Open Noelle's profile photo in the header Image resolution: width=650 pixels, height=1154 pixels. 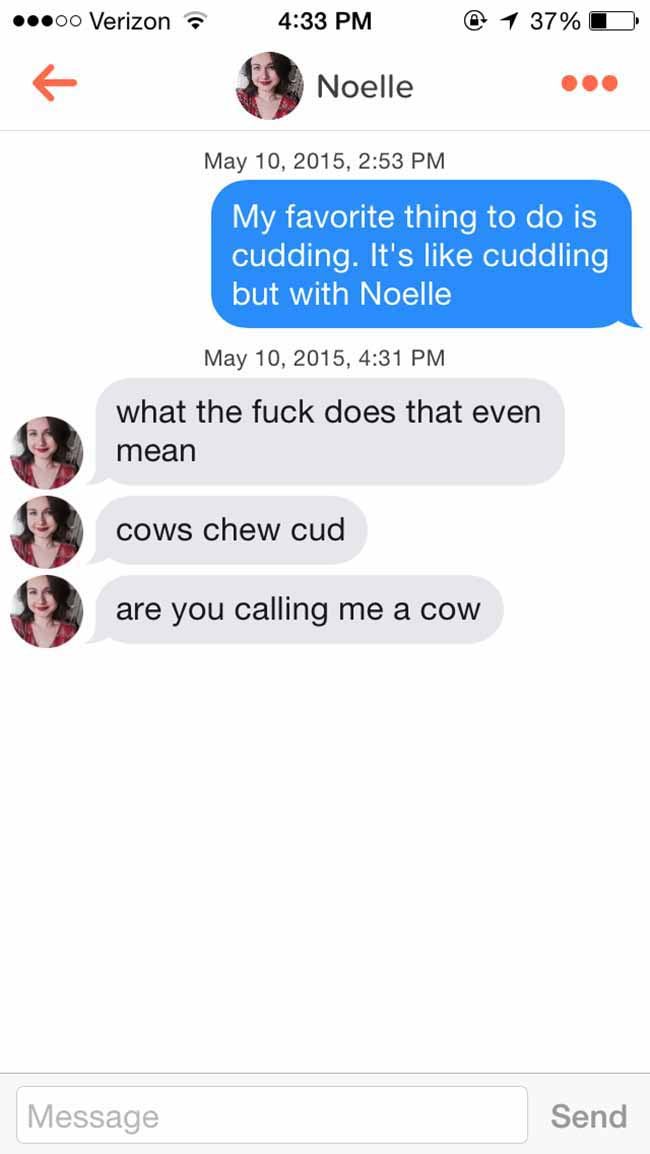click(269, 85)
